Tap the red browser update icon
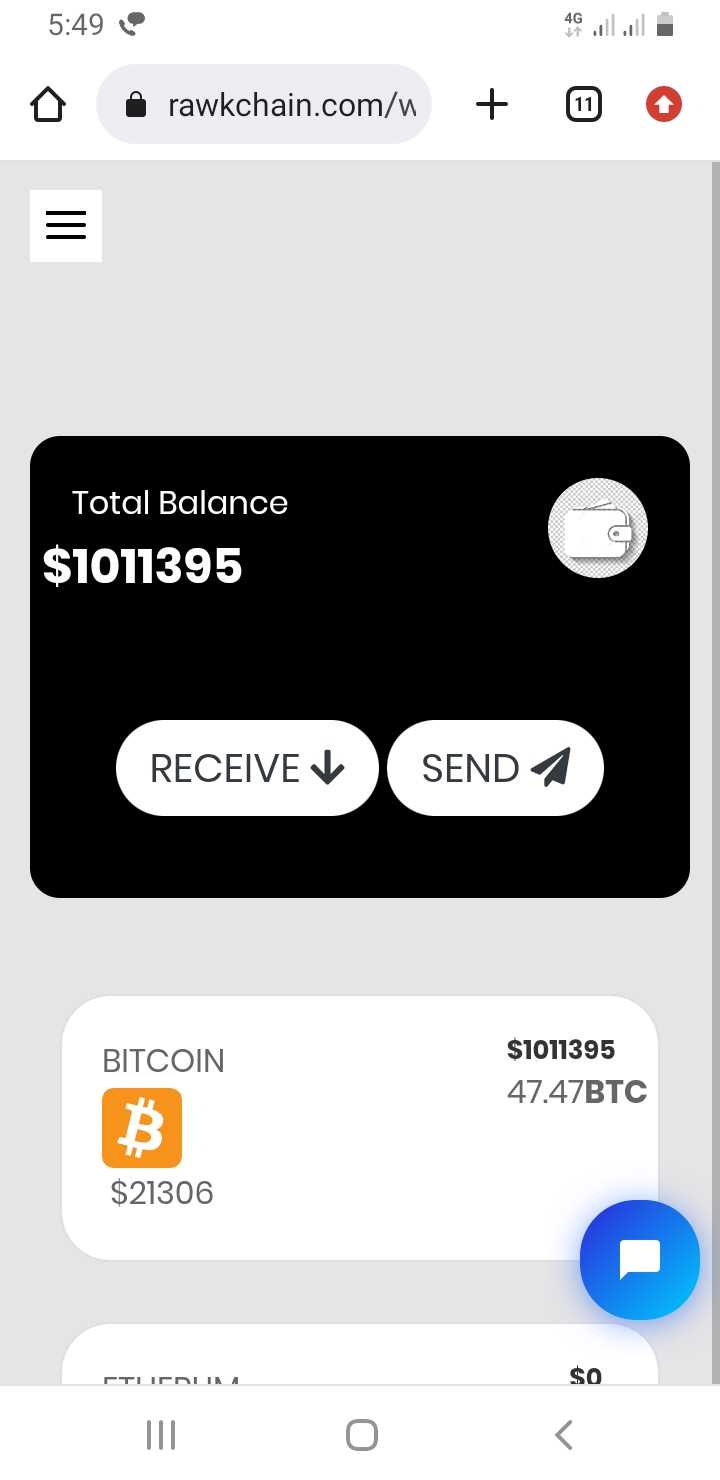Viewport: 720px width, 1480px height. click(x=663, y=104)
